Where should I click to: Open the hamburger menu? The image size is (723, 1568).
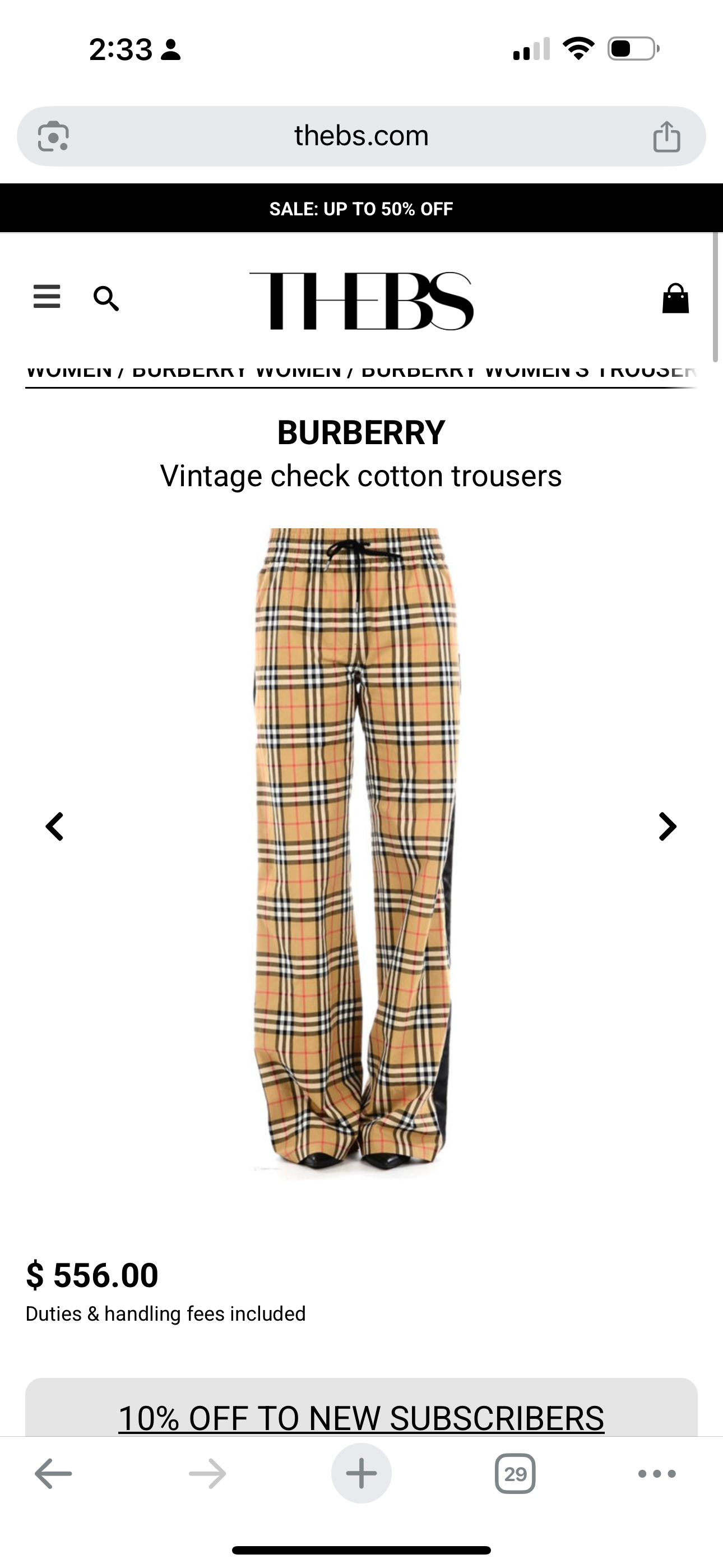(47, 297)
